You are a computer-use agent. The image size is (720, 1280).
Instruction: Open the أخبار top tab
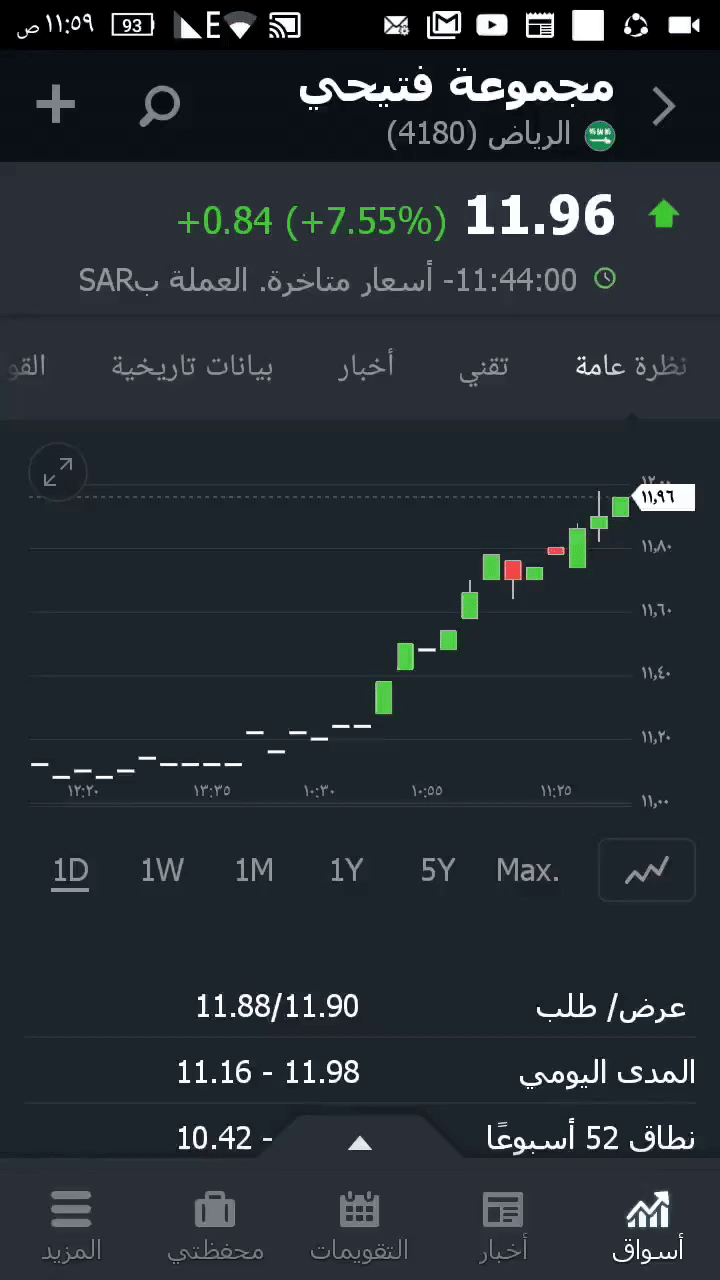pyautogui.click(x=366, y=366)
